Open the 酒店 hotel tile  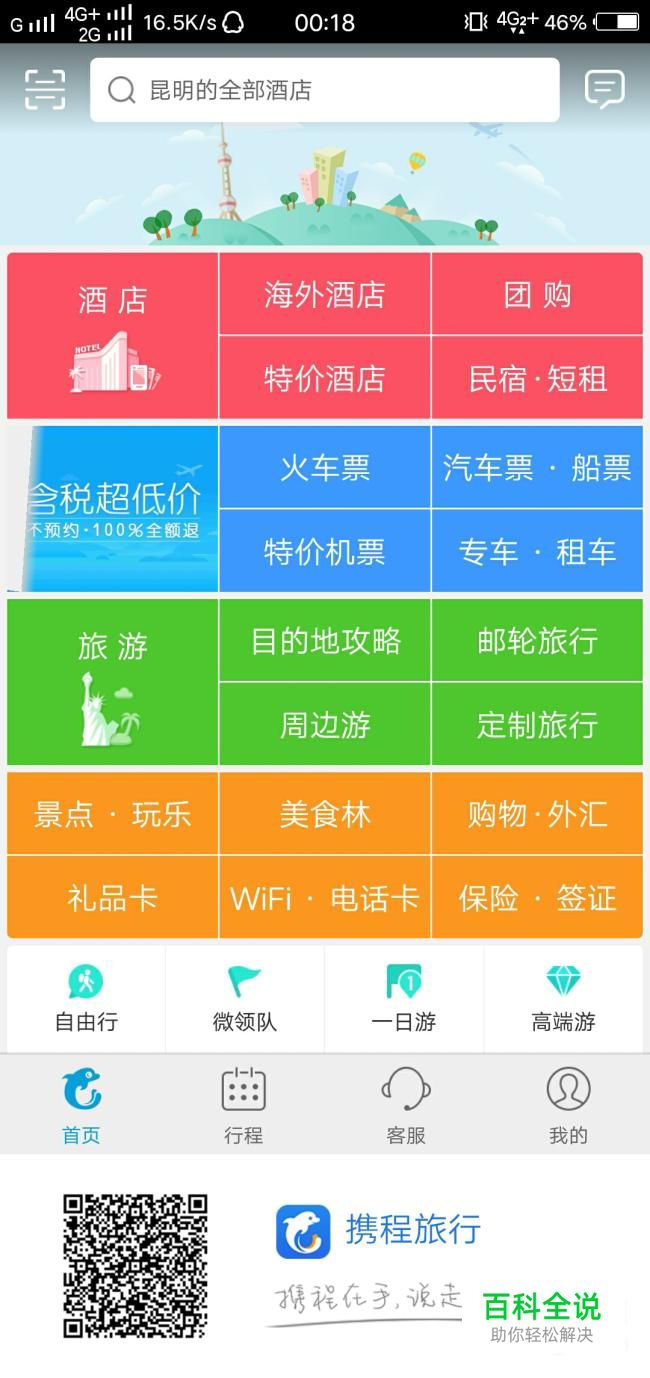point(112,336)
